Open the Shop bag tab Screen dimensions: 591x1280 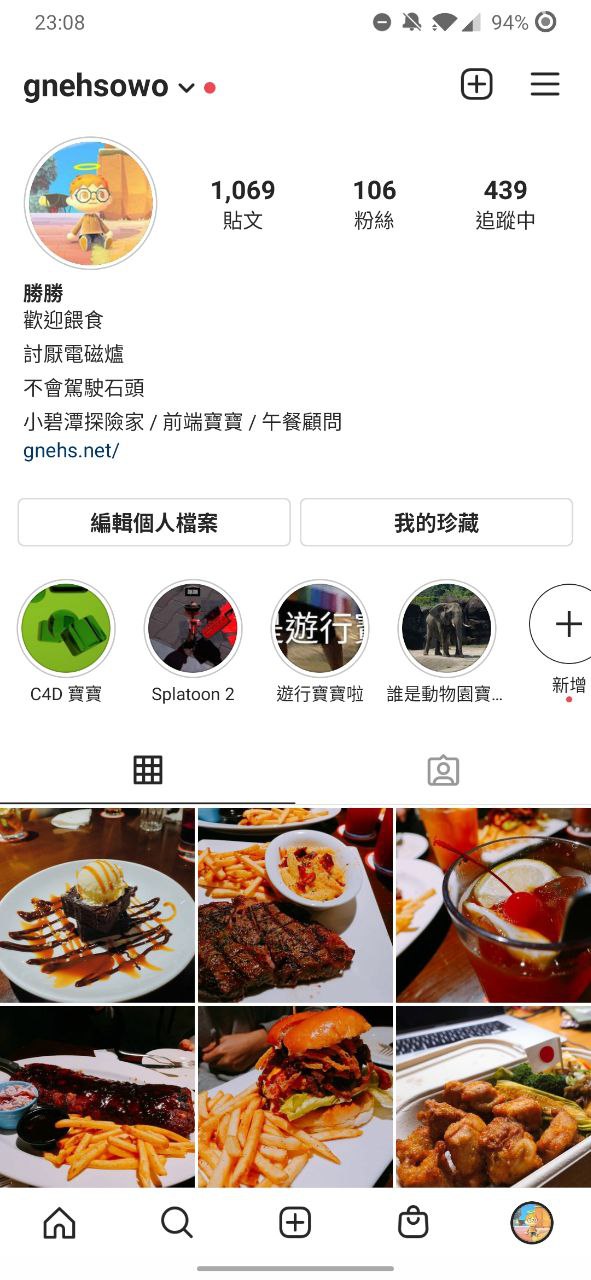(413, 1222)
